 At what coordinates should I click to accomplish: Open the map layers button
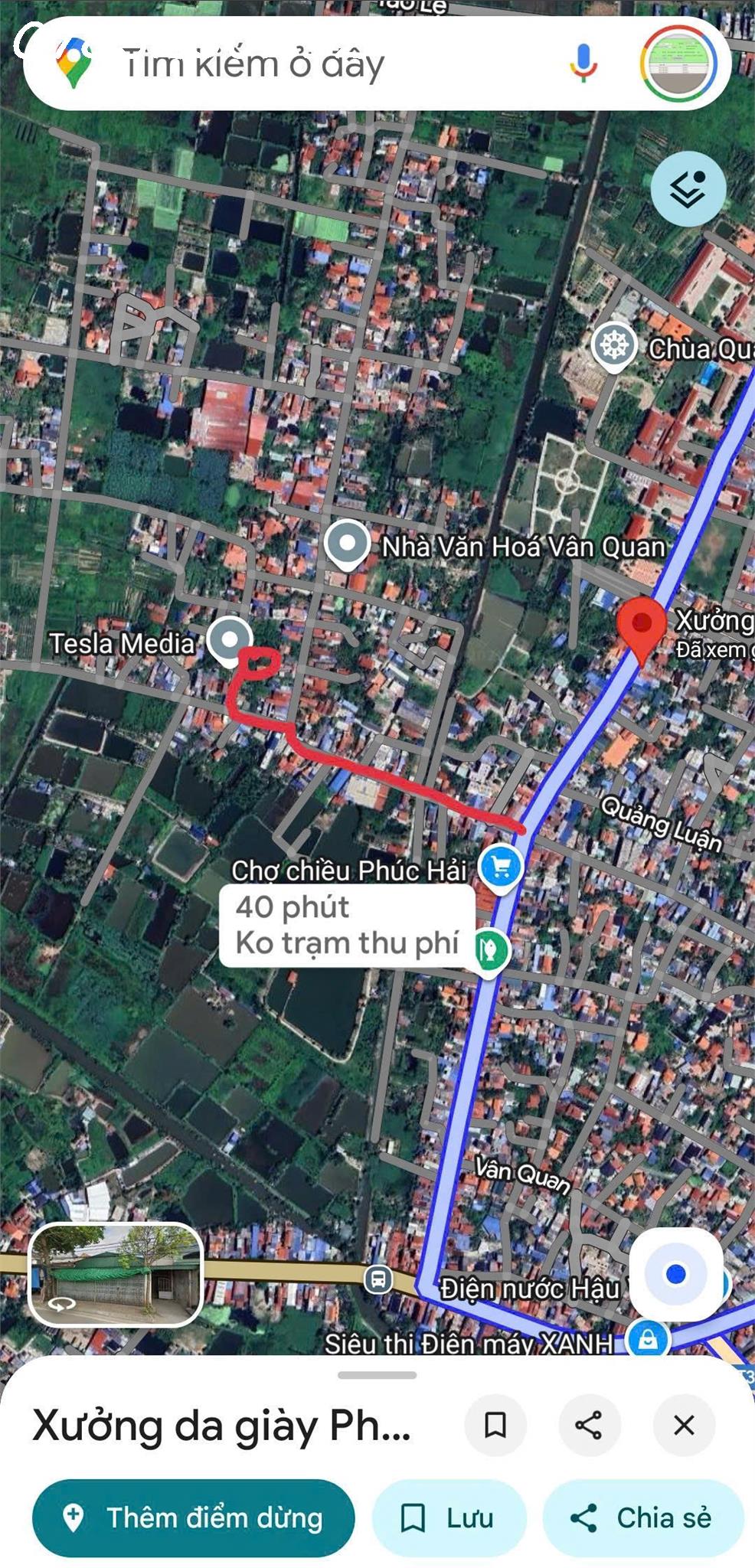click(688, 189)
